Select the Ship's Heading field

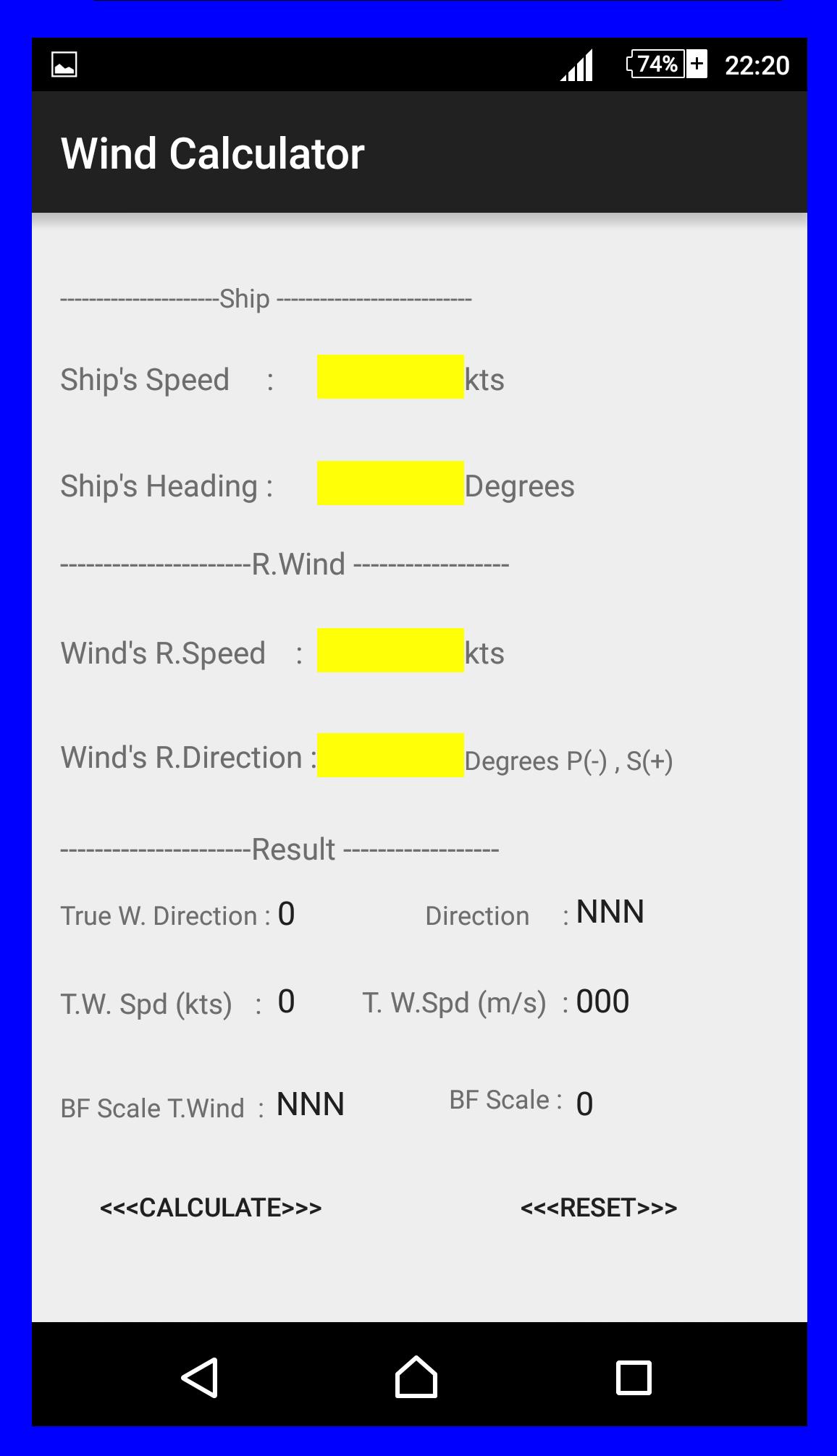click(x=390, y=483)
